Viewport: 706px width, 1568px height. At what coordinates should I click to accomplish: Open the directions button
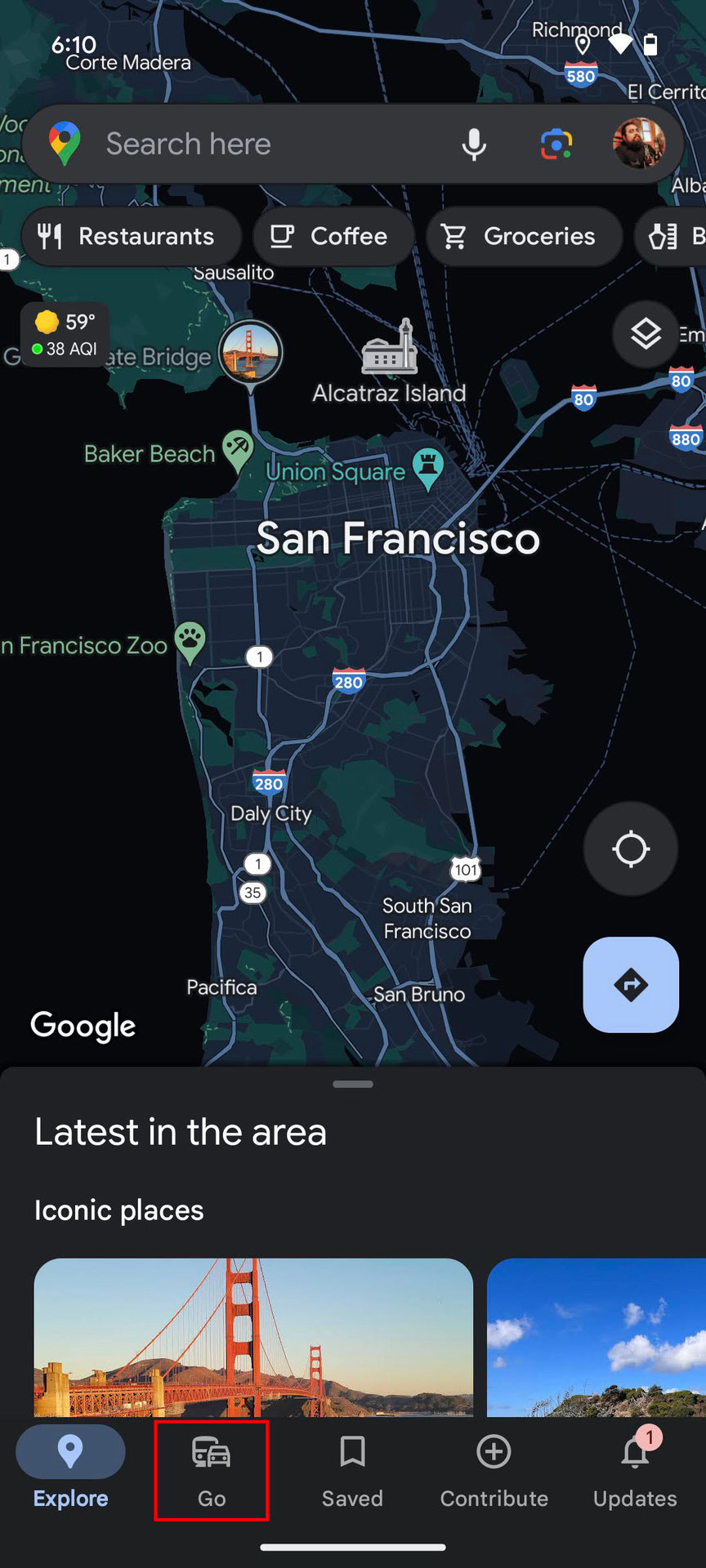point(630,985)
